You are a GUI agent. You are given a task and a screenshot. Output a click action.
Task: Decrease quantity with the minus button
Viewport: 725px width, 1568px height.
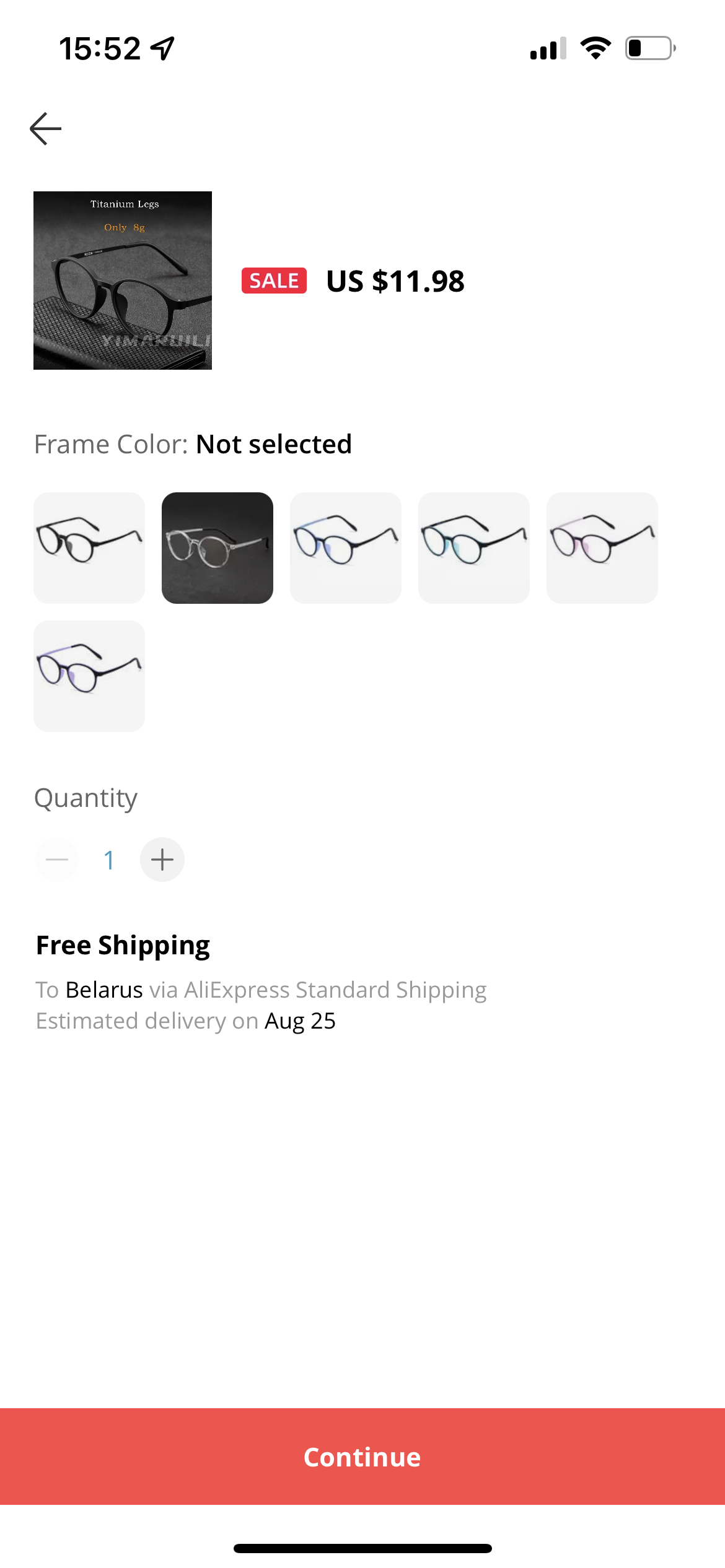(57, 860)
